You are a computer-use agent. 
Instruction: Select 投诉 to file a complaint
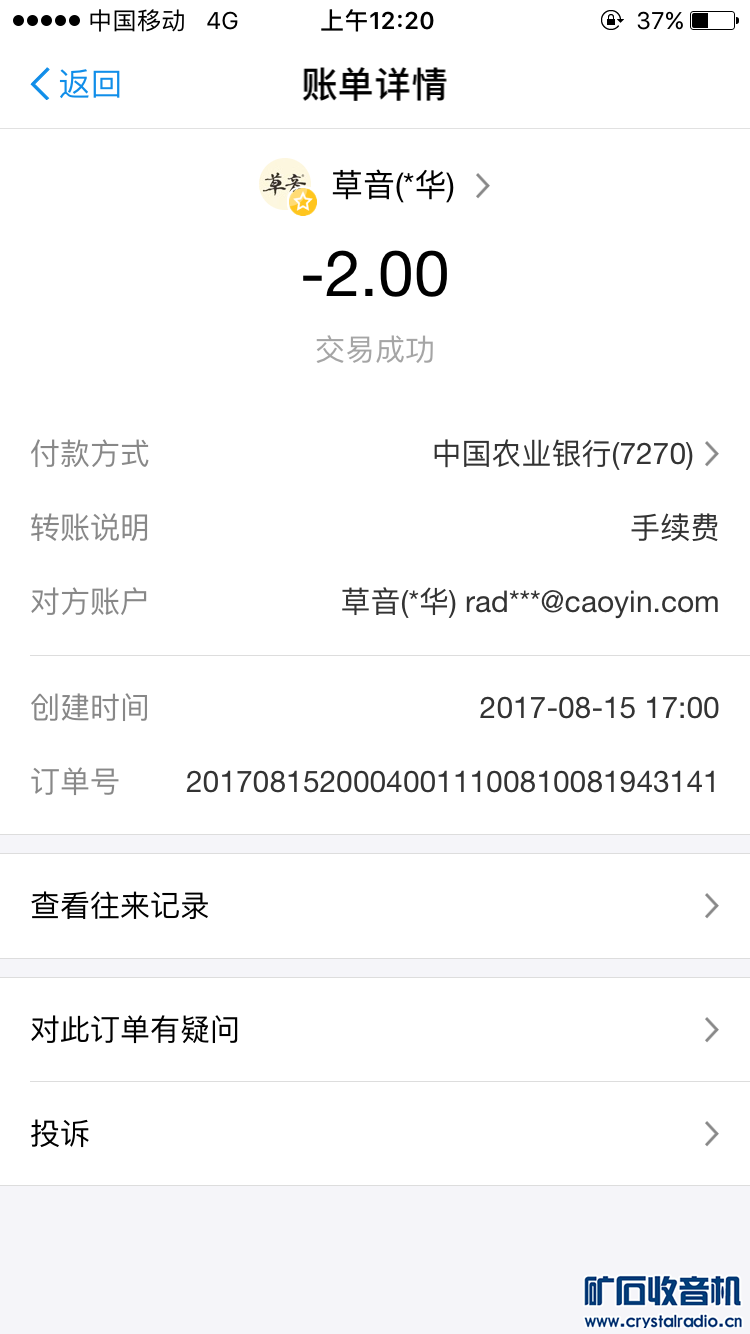pyautogui.click(x=374, y=1134)
